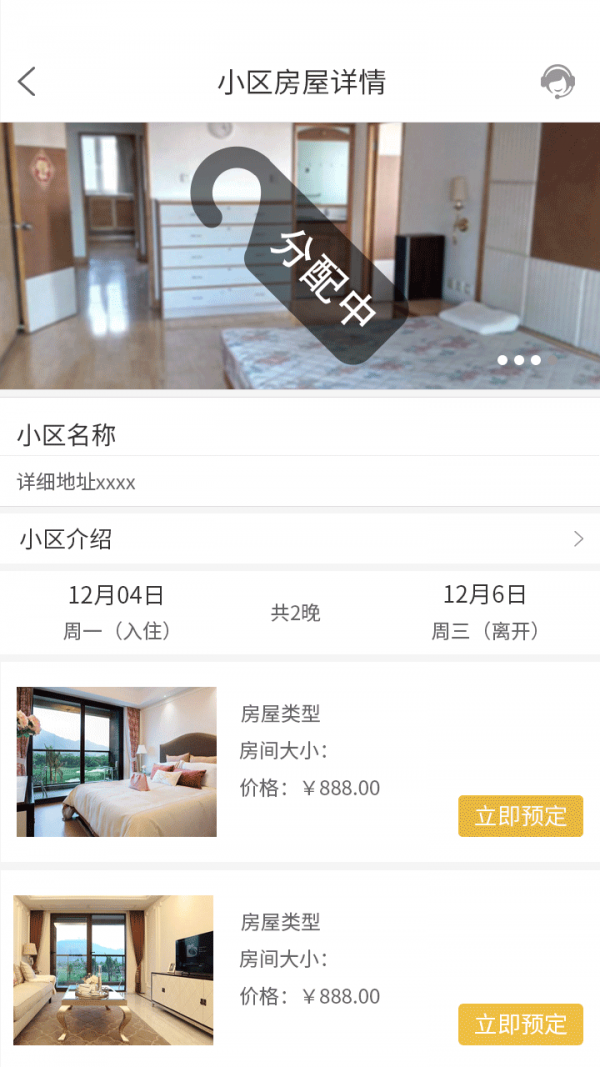Change the check-out date 12月6日
The image size is (600, 1067).
(x=485, y=611)
